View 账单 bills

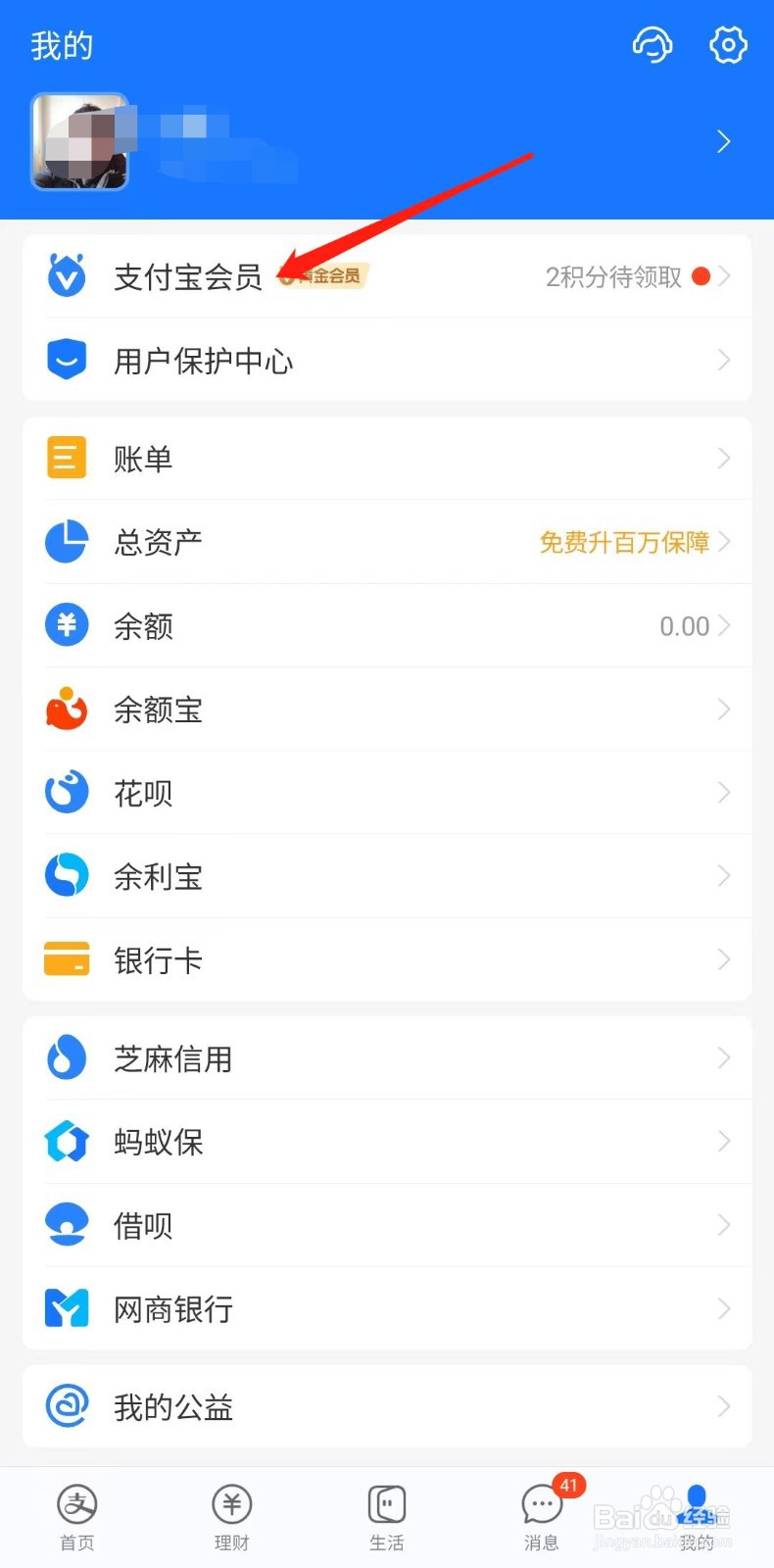click(143, 459)
